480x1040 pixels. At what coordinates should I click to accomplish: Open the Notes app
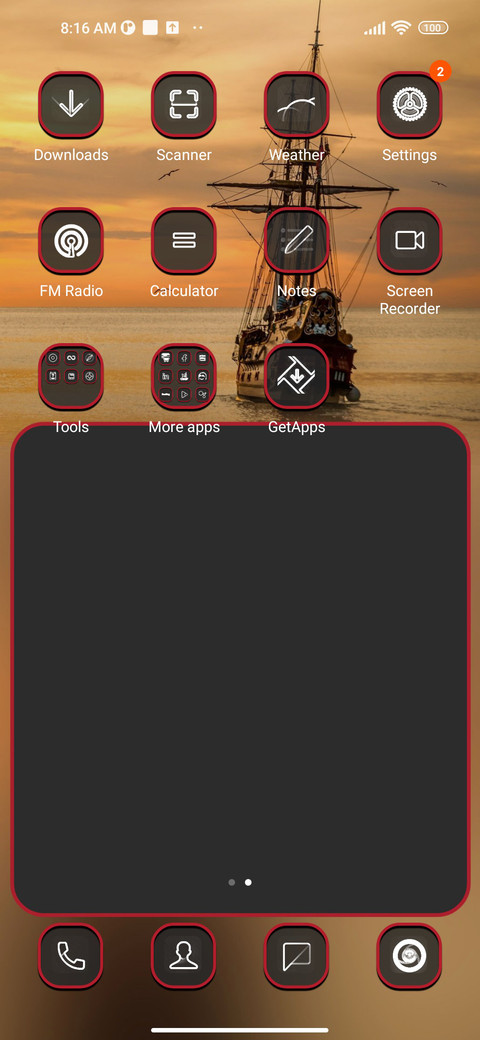point(296,240)
